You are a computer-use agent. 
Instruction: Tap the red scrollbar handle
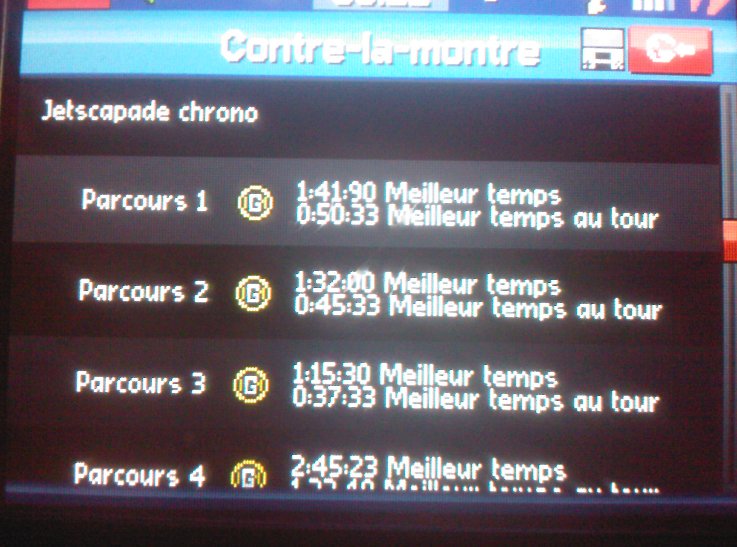[729, 234]
